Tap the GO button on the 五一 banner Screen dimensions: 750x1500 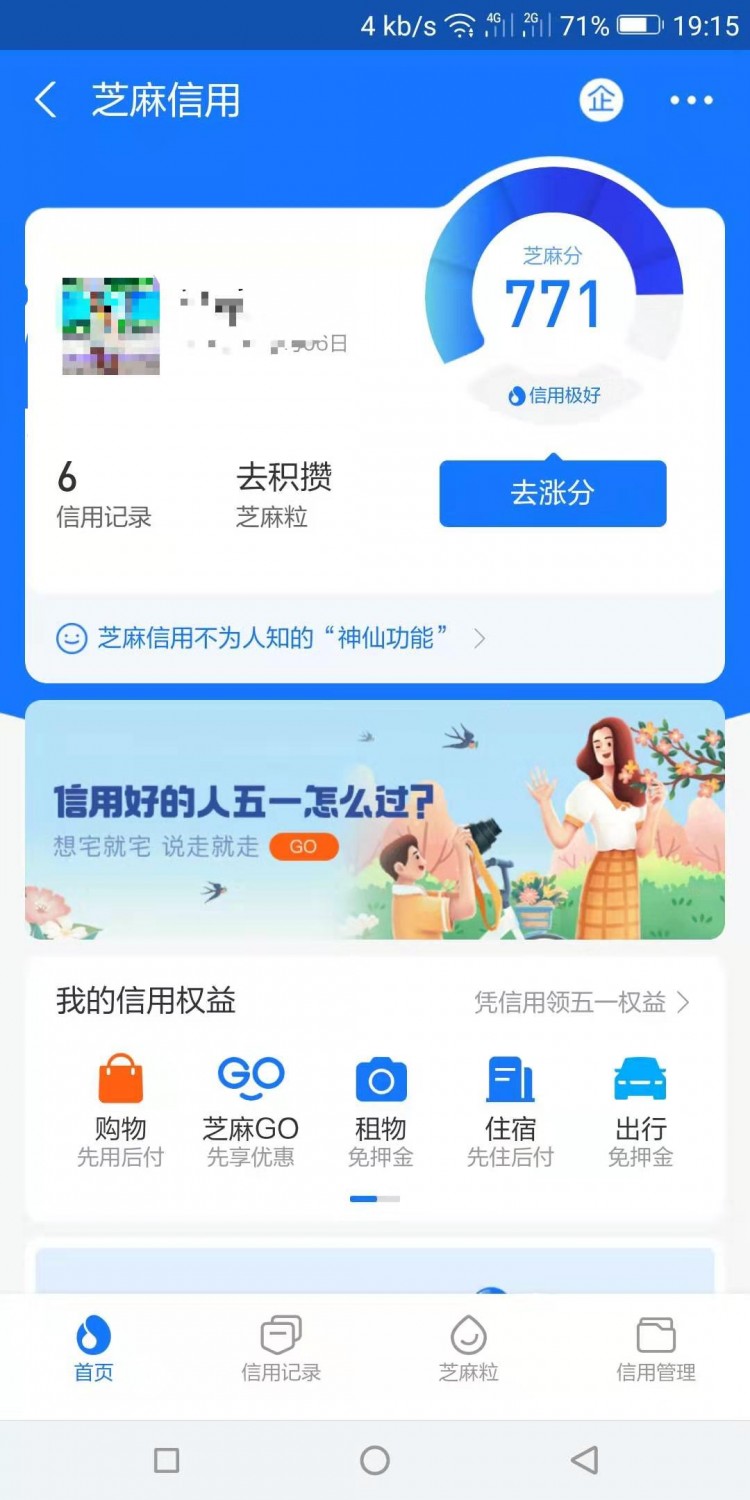coord(303,847)
